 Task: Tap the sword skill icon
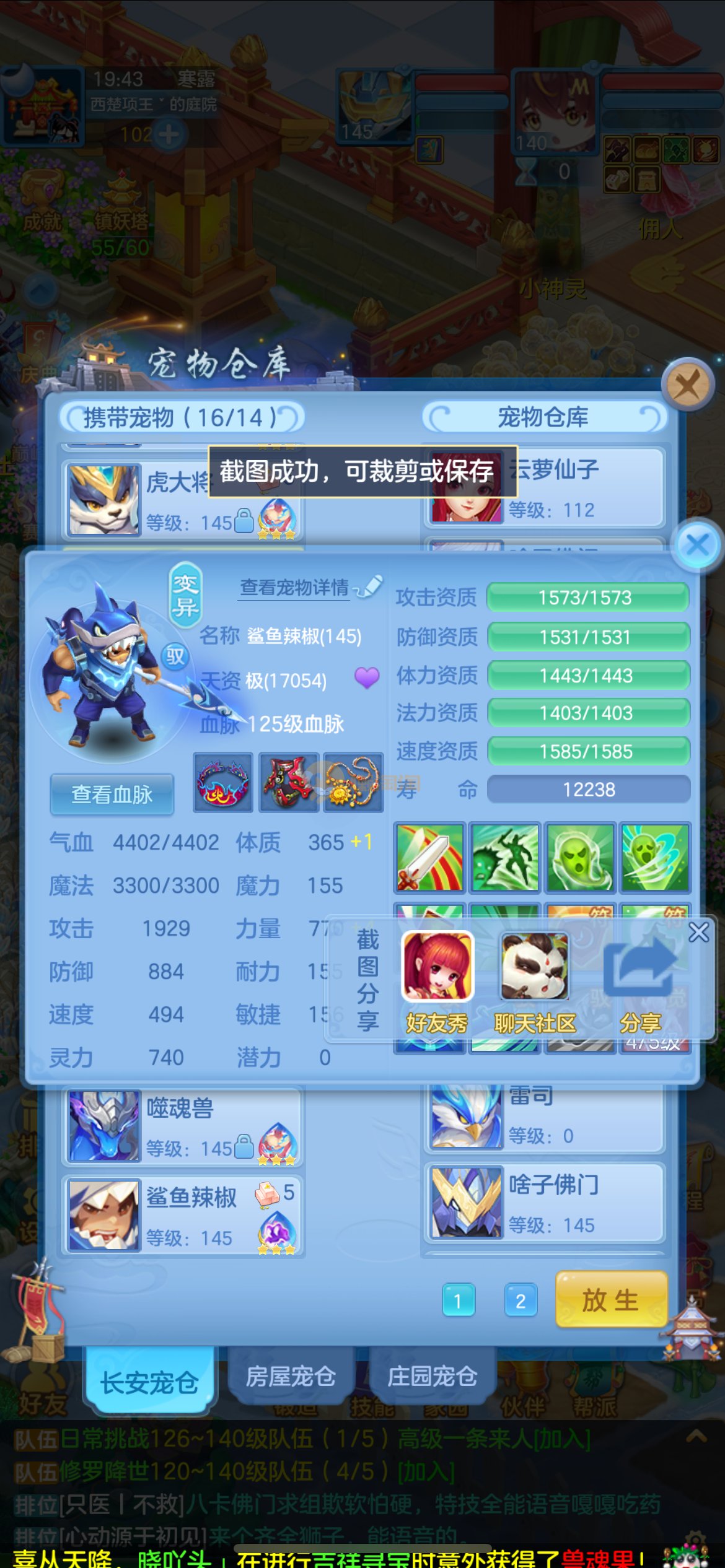click(429, 858)
